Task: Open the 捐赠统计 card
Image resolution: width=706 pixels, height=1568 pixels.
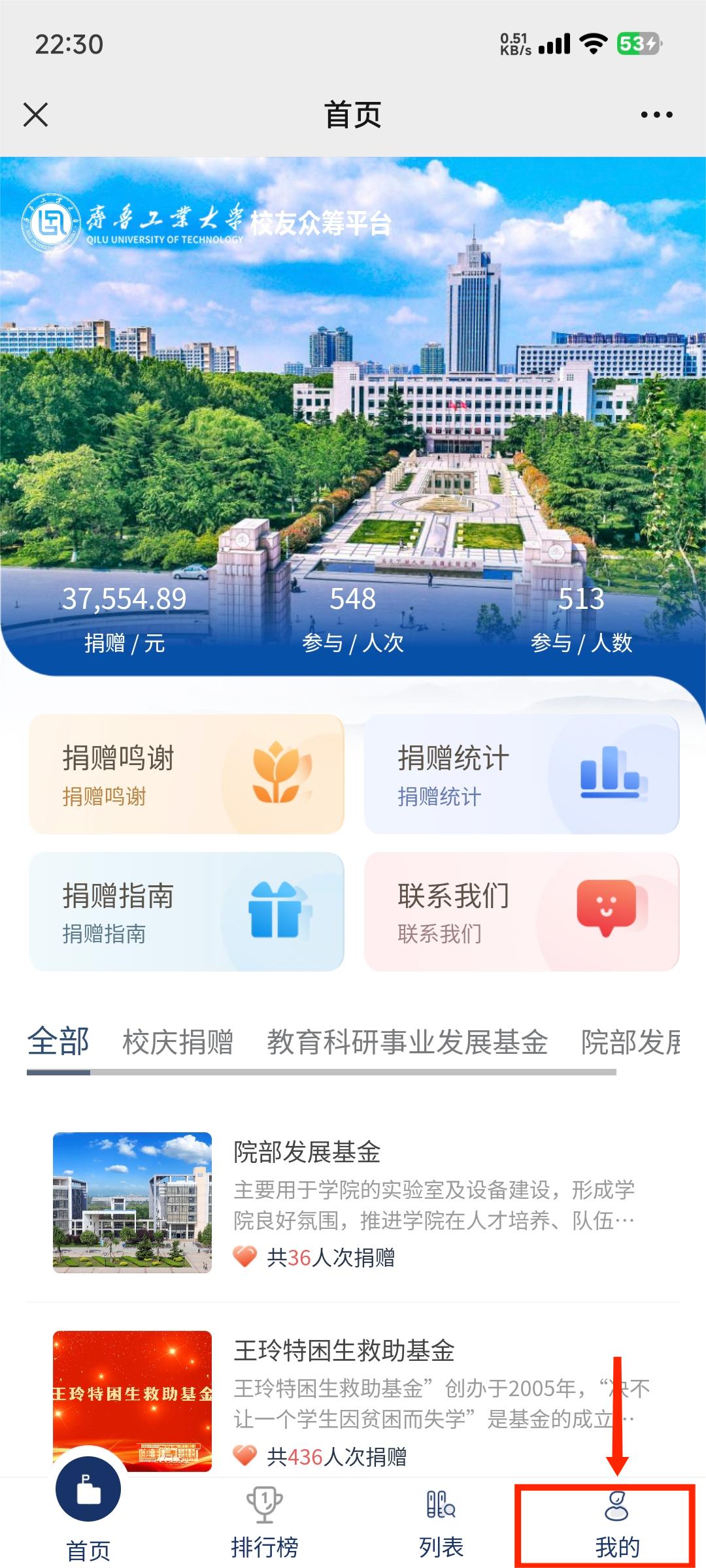Action: point(522,774)
